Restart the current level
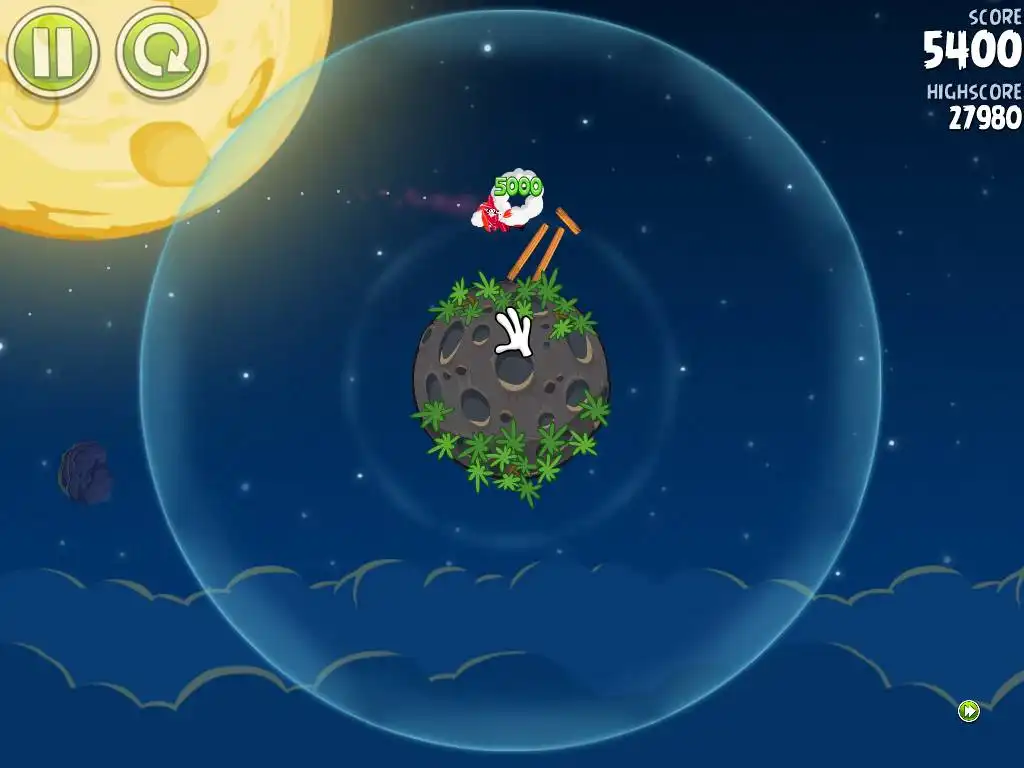Image resolution: width=1024 pixels, height=768 pixels. (161, 51)
